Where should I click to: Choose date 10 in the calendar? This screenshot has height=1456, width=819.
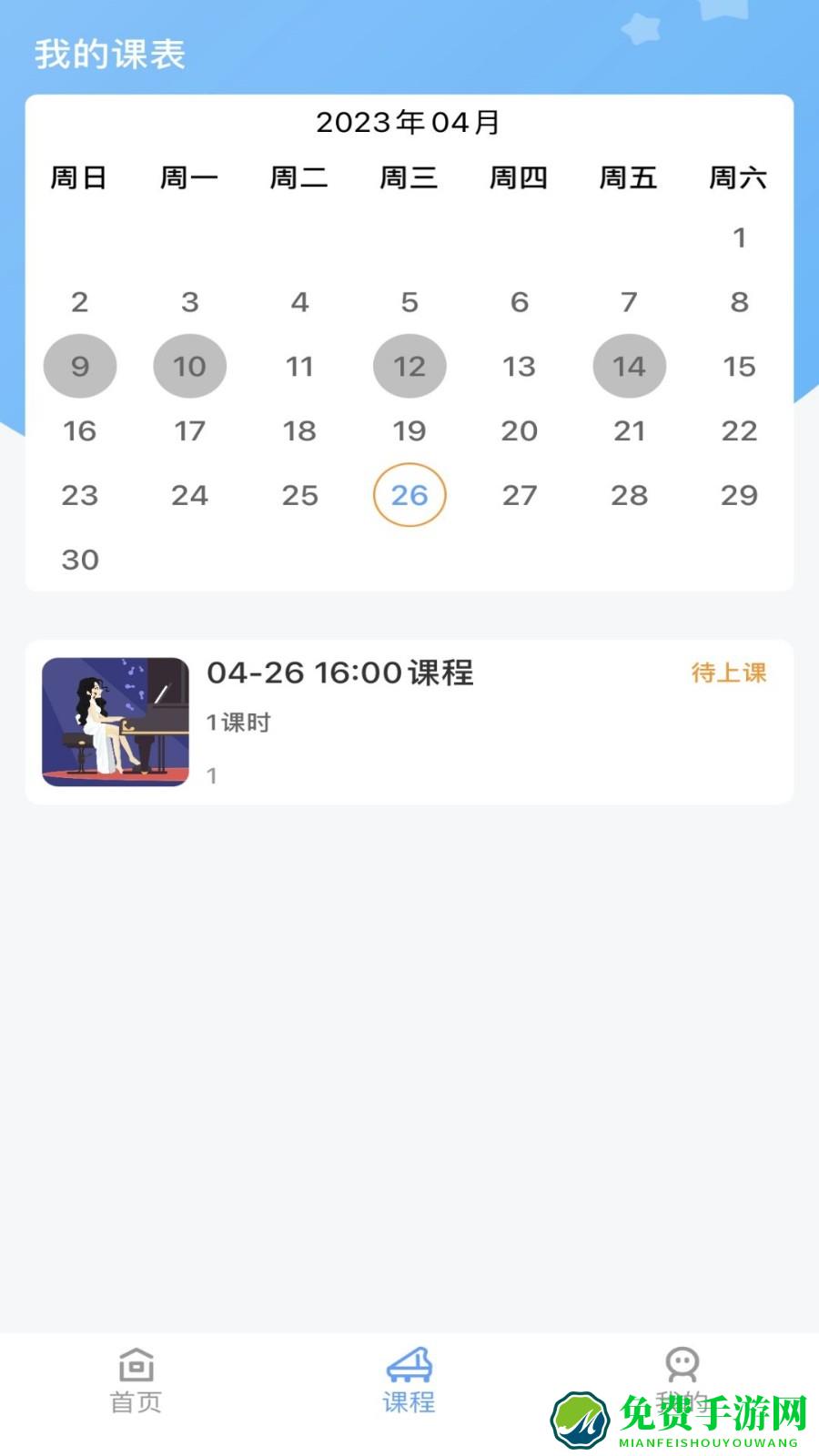[189, 366]
